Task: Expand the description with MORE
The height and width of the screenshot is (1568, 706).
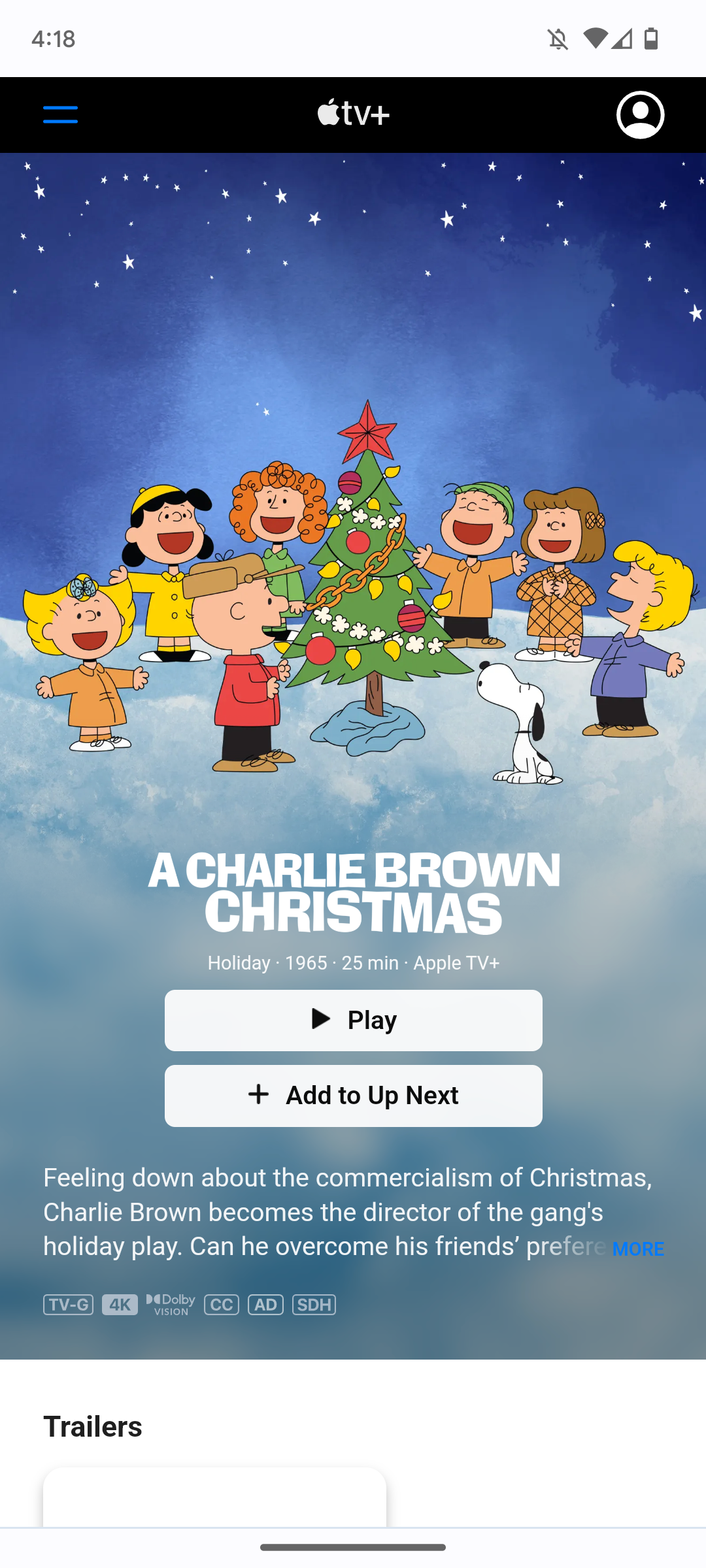Action: click(x=638, y=1249)
